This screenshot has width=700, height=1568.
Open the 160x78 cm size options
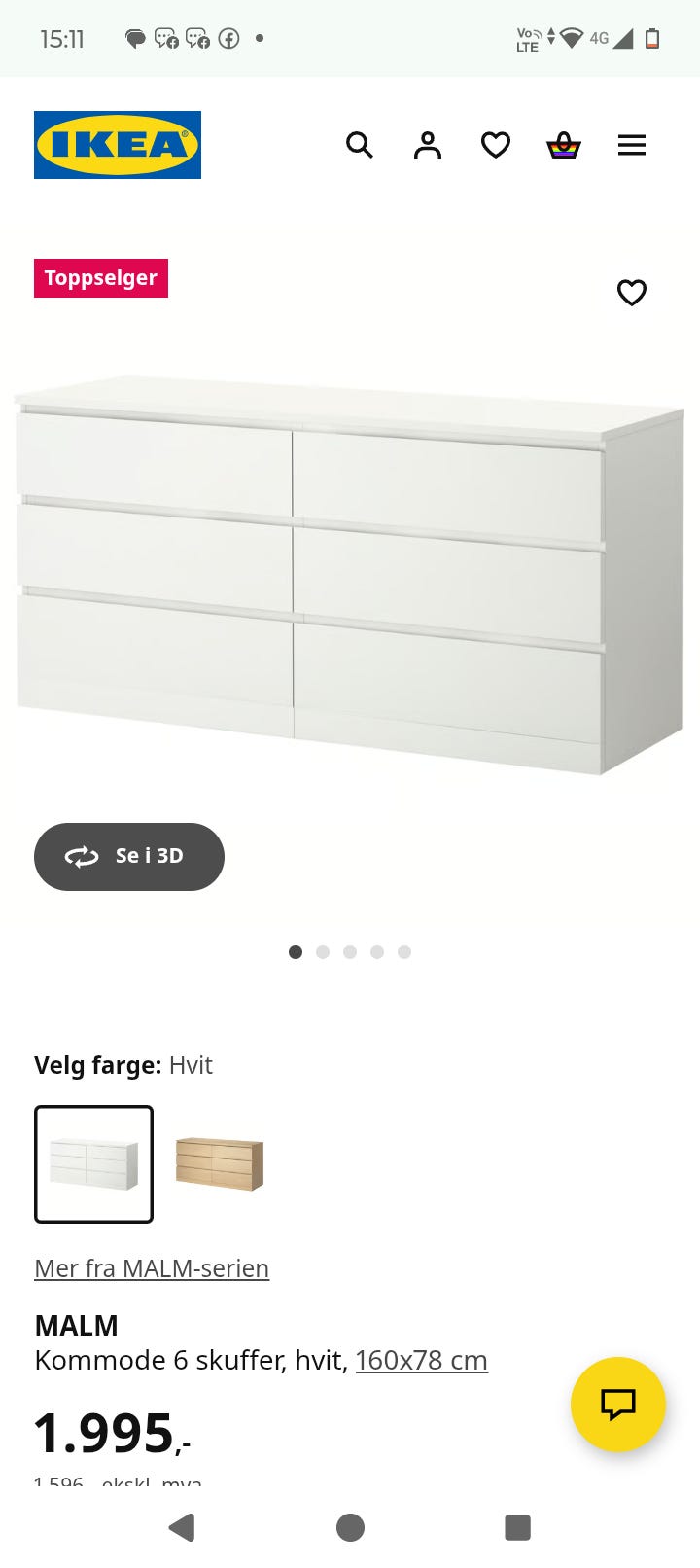tap(422, 1360)
